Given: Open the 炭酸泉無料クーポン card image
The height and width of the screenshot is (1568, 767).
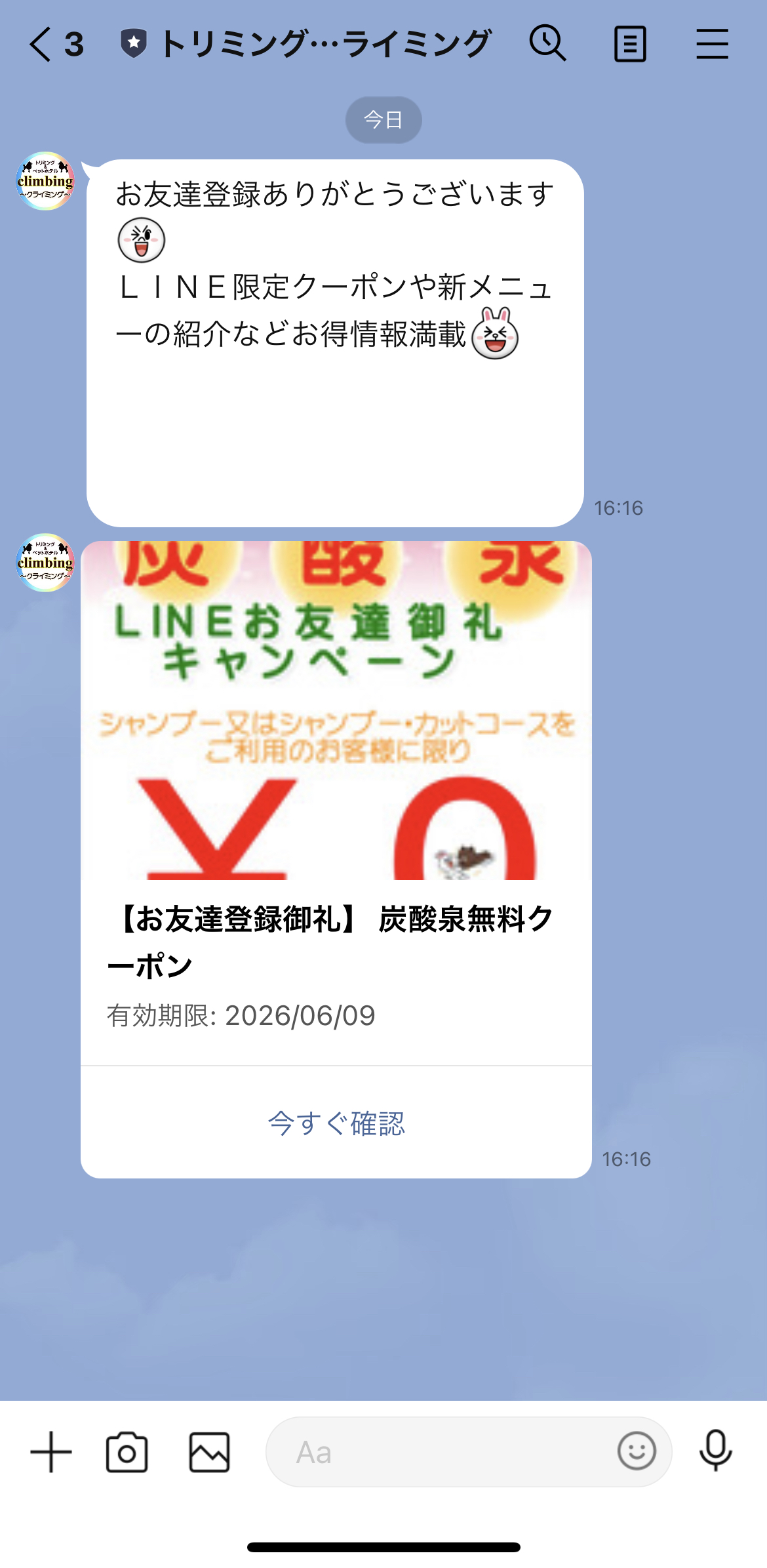Looking at the screenshot, I should click(336, 710).
